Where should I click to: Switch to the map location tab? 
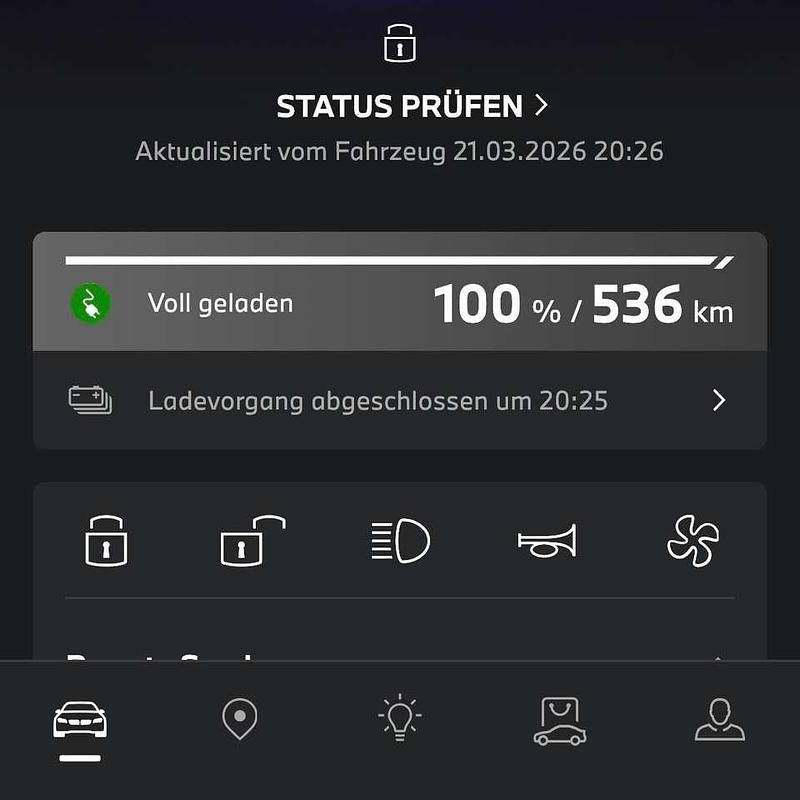pyautogui.click(x=240, y=720)
